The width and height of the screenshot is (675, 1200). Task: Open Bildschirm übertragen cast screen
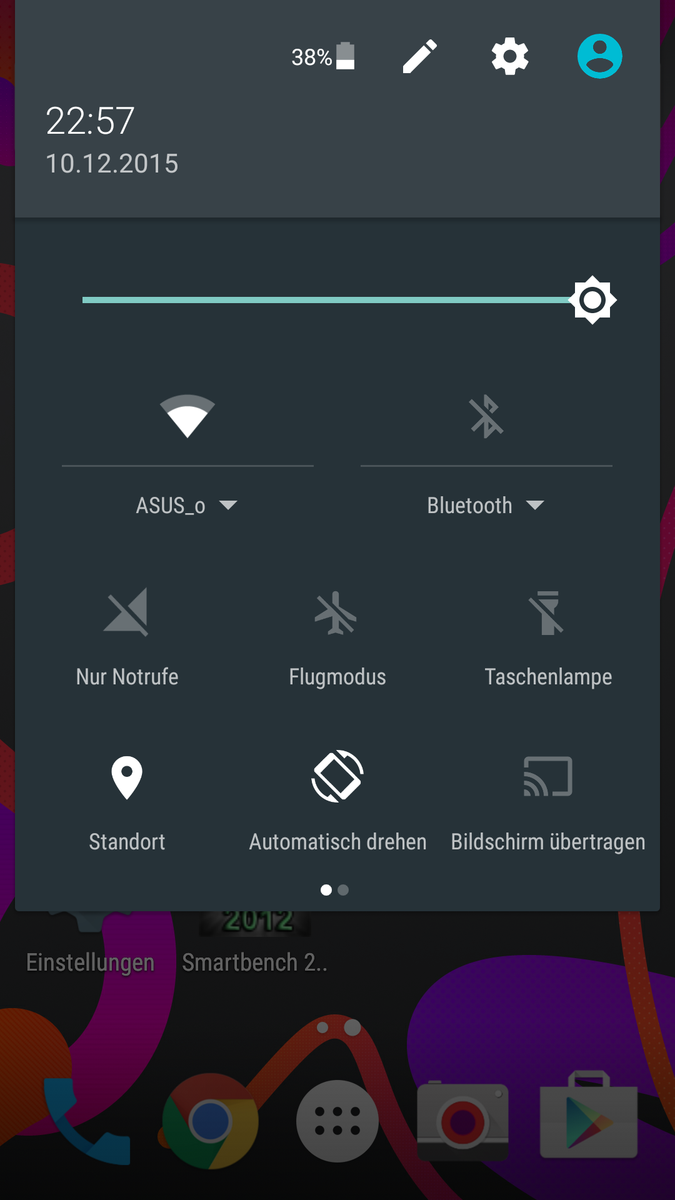(547, 778)
